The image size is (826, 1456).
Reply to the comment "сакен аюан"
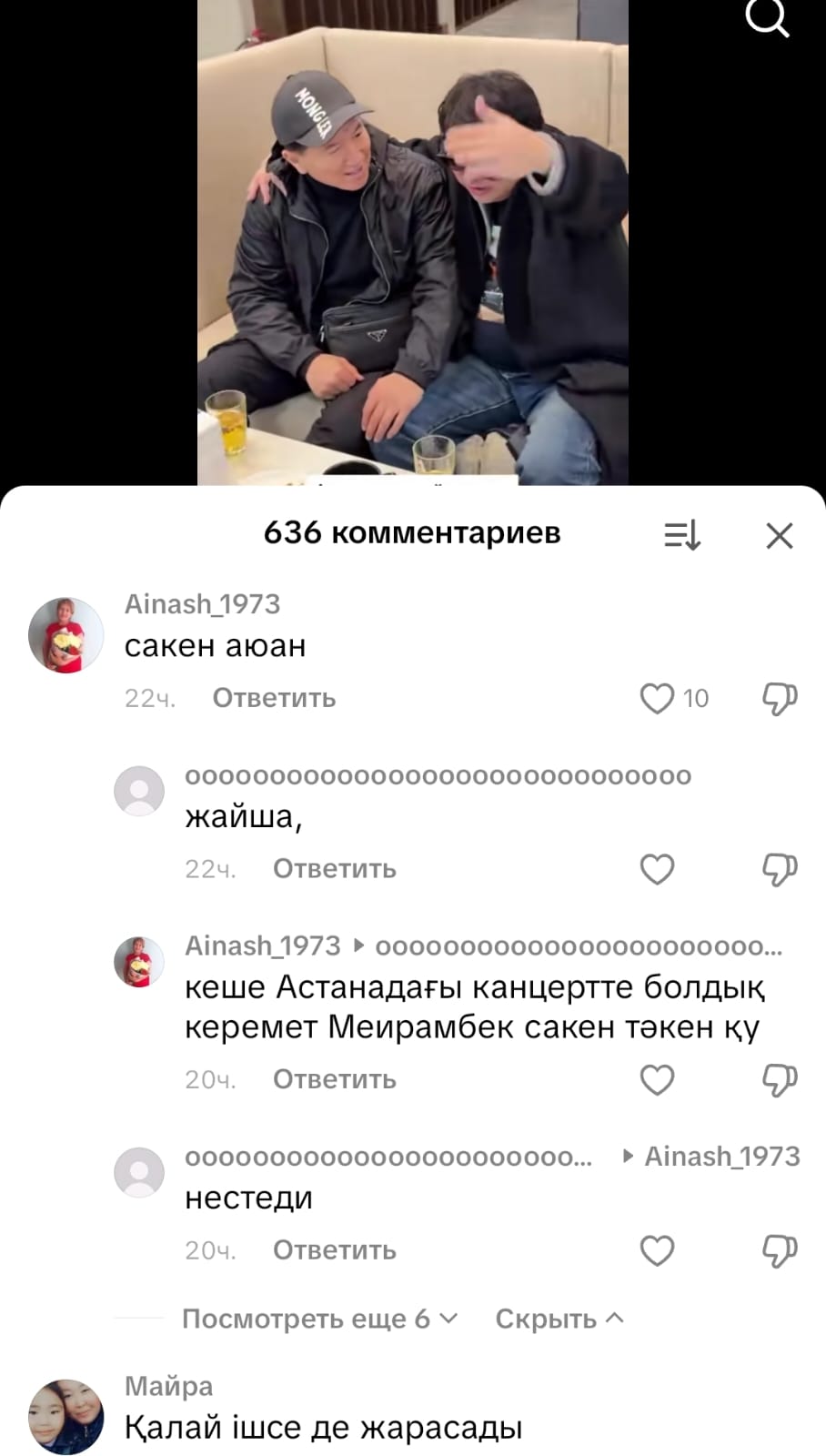(274, 699)
